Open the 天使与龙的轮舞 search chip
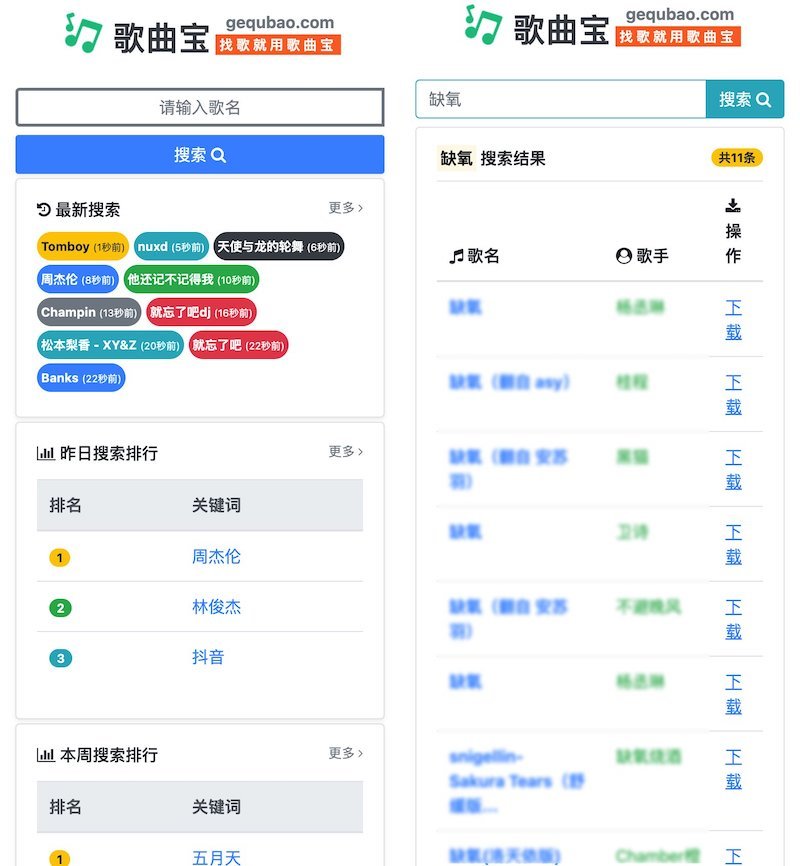This screenshot has height=866, width=800. click(278, 247)
